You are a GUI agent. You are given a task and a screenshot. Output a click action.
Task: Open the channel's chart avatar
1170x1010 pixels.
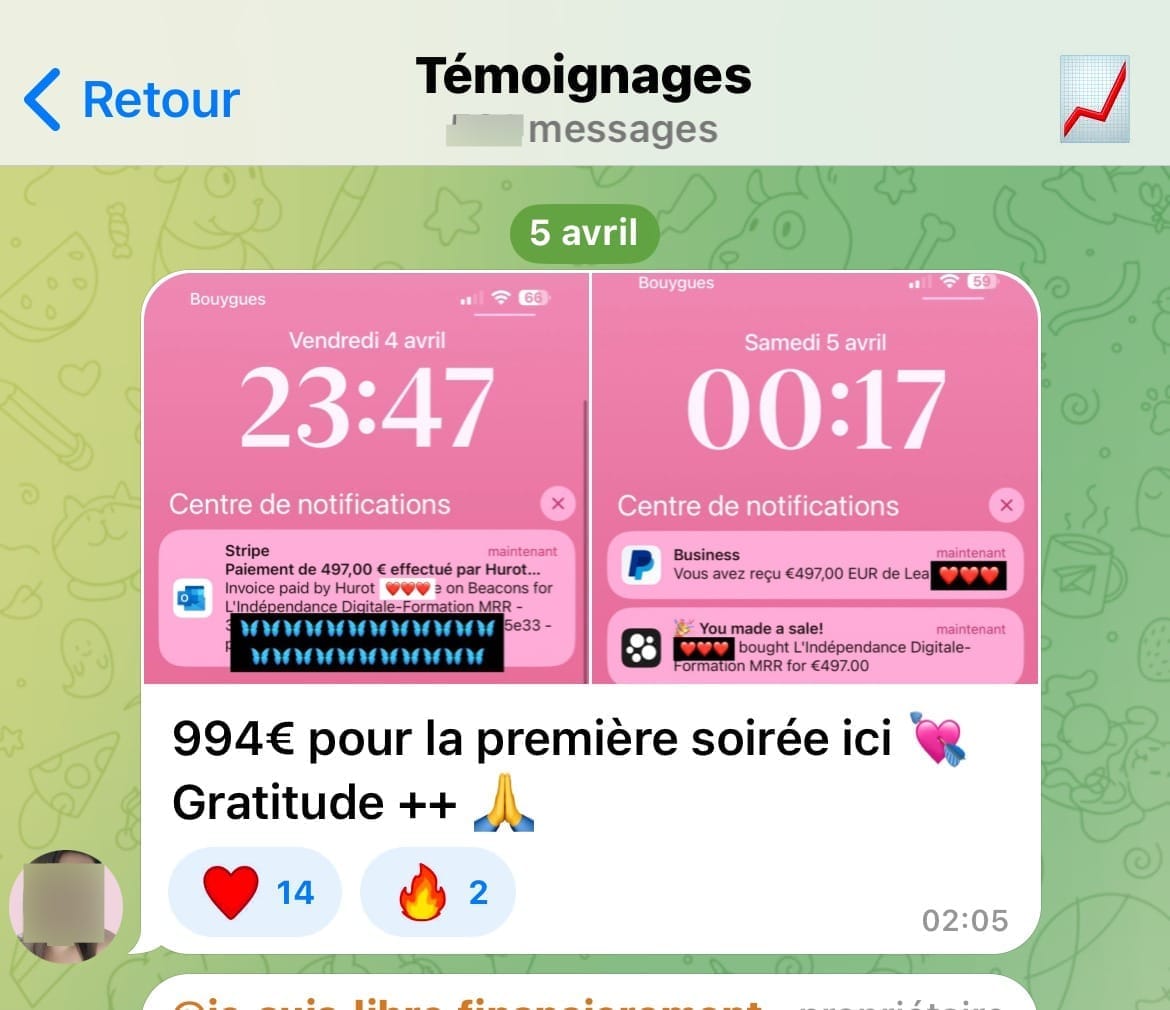tap(1094, 99)
